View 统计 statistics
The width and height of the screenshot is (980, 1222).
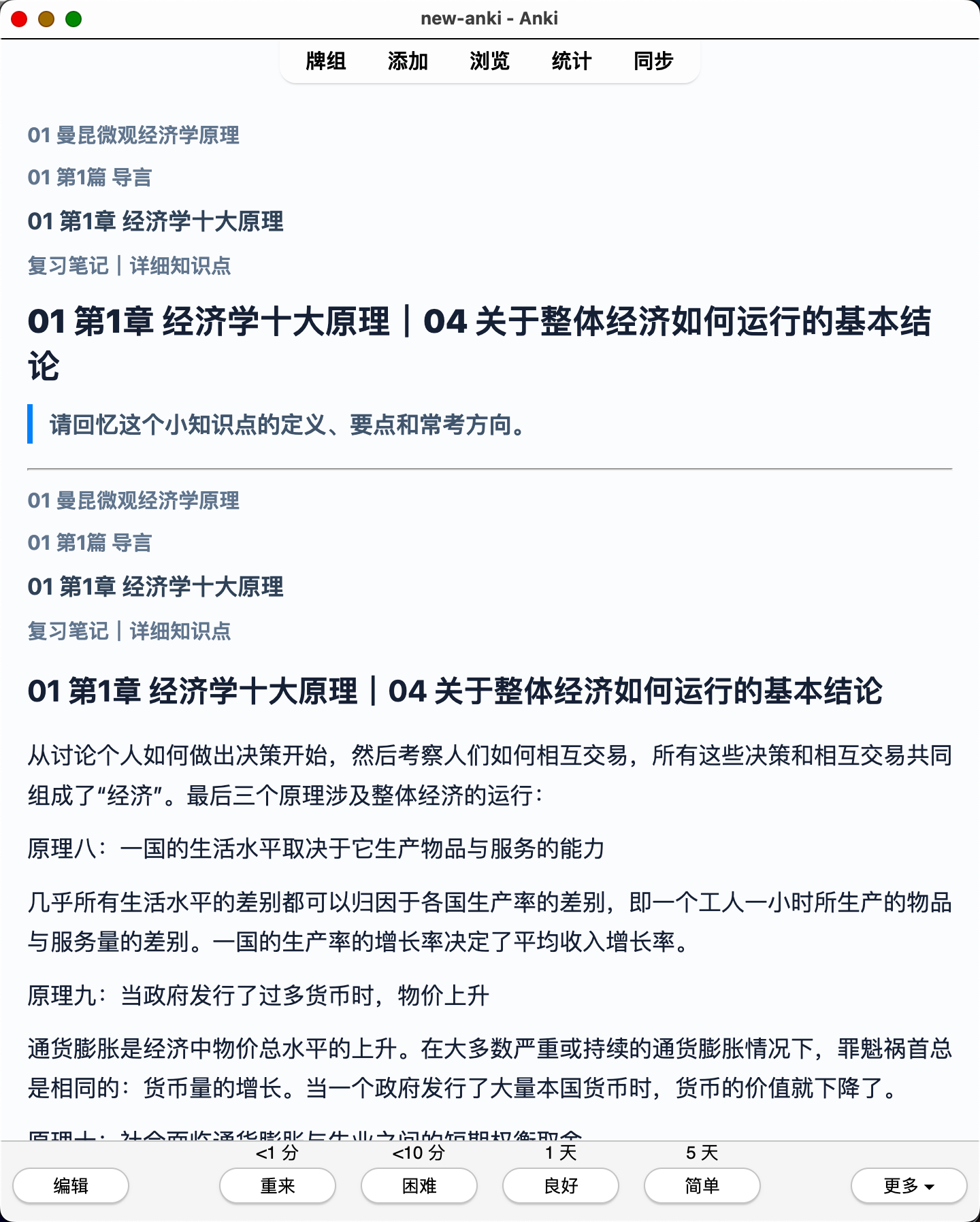point(571,61)
